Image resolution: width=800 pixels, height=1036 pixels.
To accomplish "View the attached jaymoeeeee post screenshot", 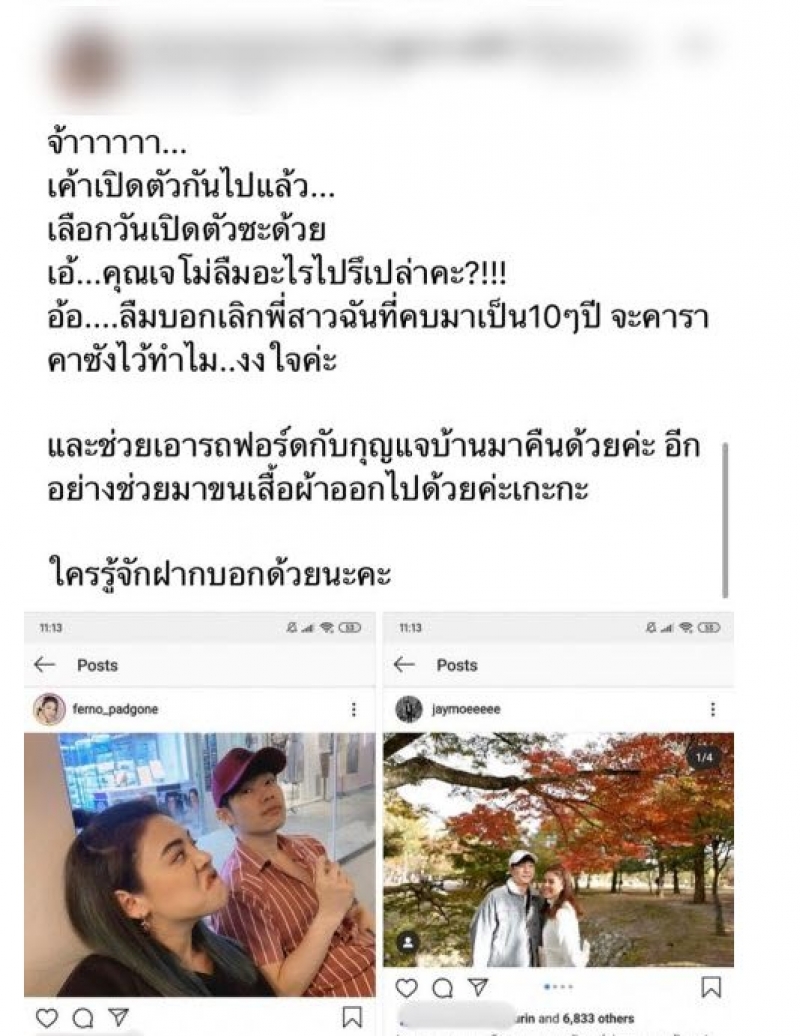I will pos(558,820).
